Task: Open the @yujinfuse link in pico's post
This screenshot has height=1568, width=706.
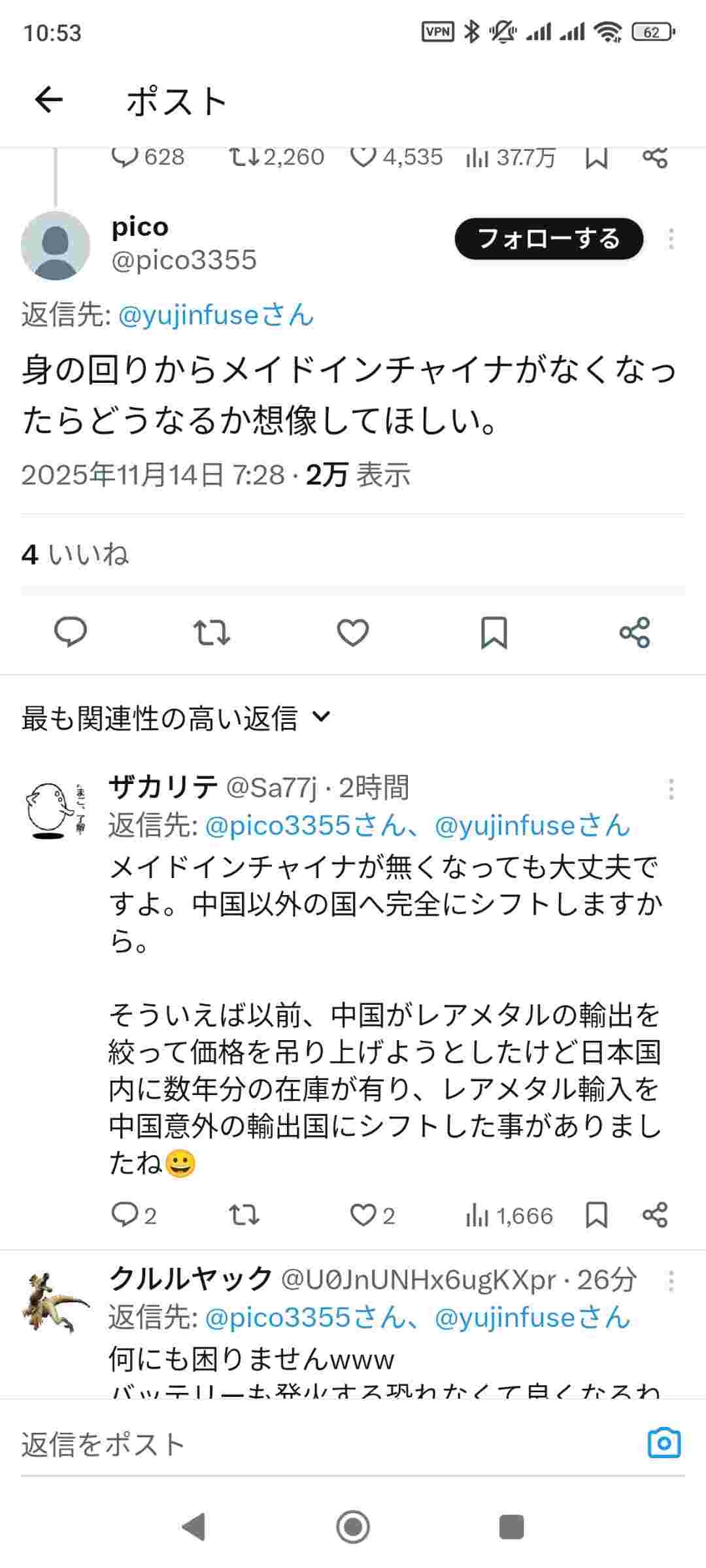Action: click(216, 316)
